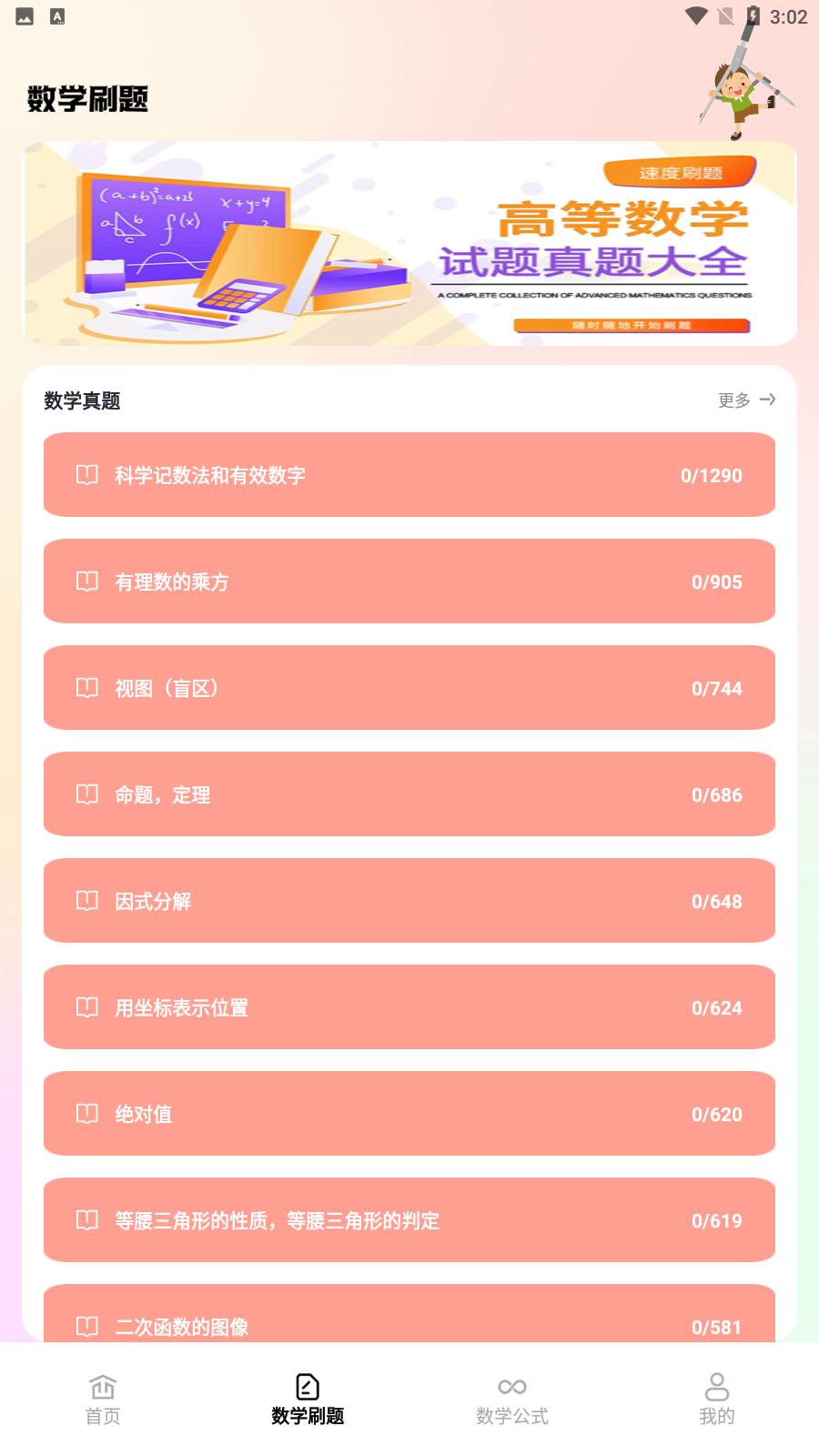819x1456 pixels.
Task: Select the 首页 home icon in bottom navigation
Action: pos(102,1386)
